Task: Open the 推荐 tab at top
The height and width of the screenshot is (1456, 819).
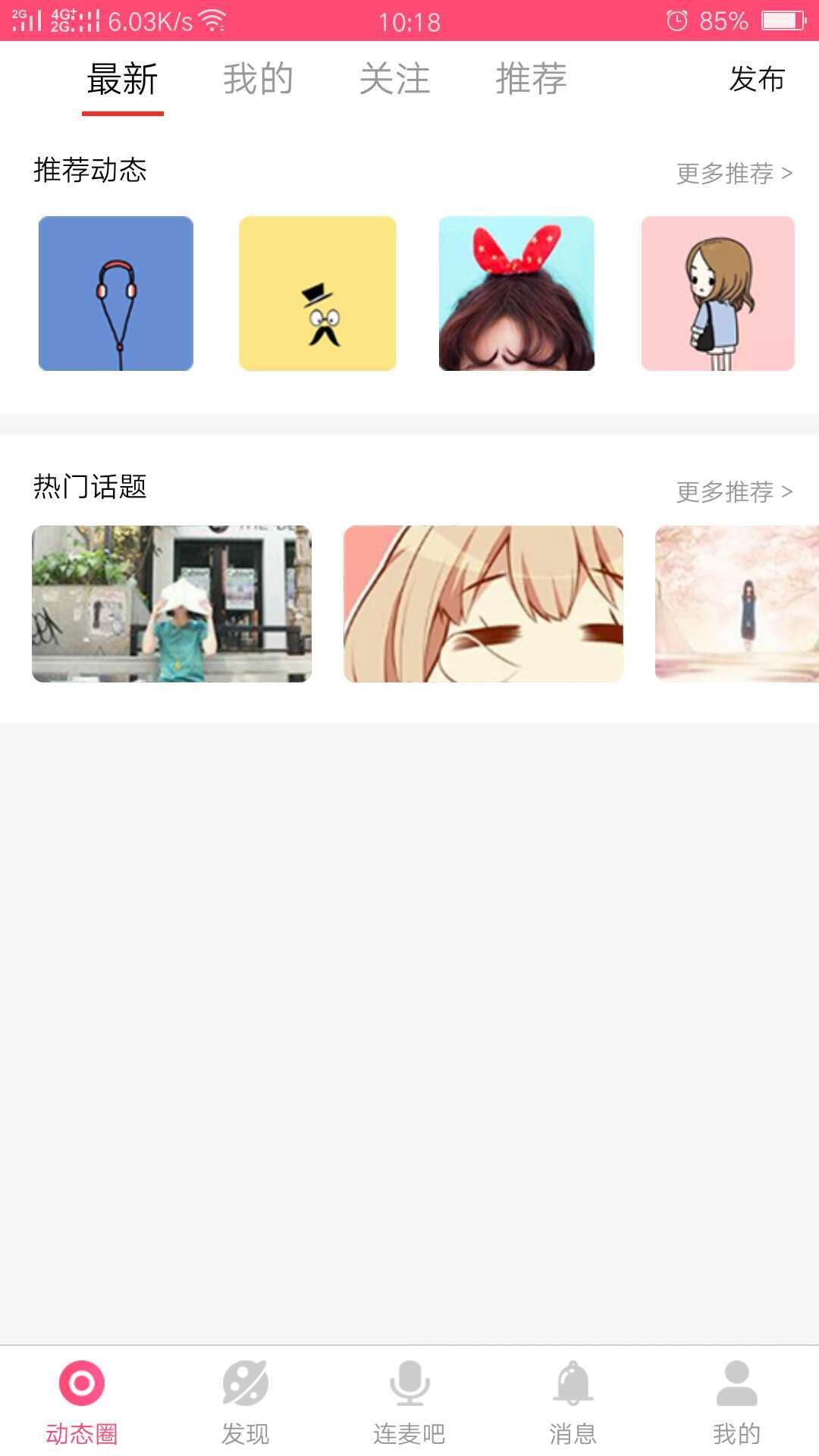Action: coord(531,79)
